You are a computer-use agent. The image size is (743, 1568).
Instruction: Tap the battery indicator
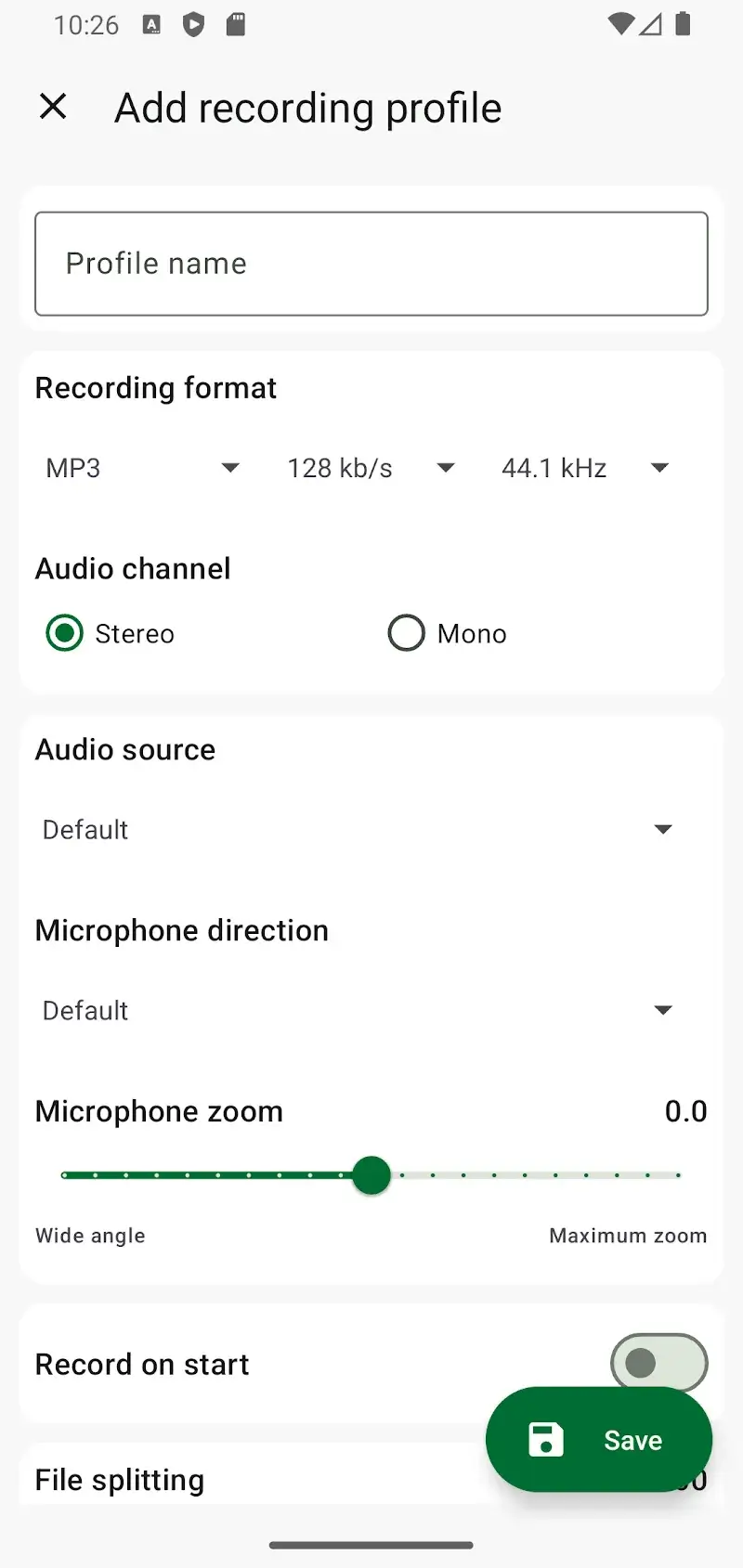click(x=683, y=25)
